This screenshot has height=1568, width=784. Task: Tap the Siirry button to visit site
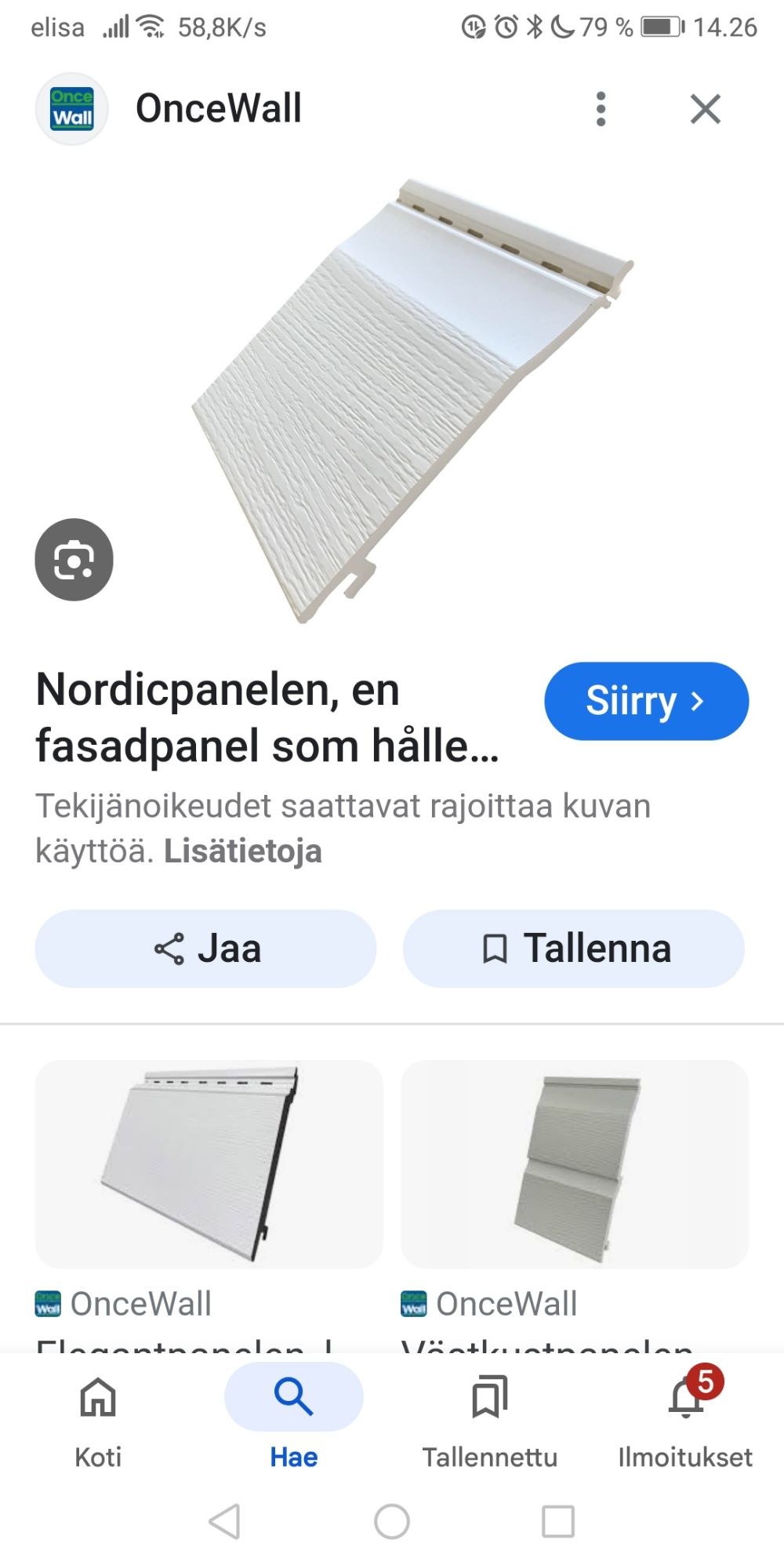(646, 701)
